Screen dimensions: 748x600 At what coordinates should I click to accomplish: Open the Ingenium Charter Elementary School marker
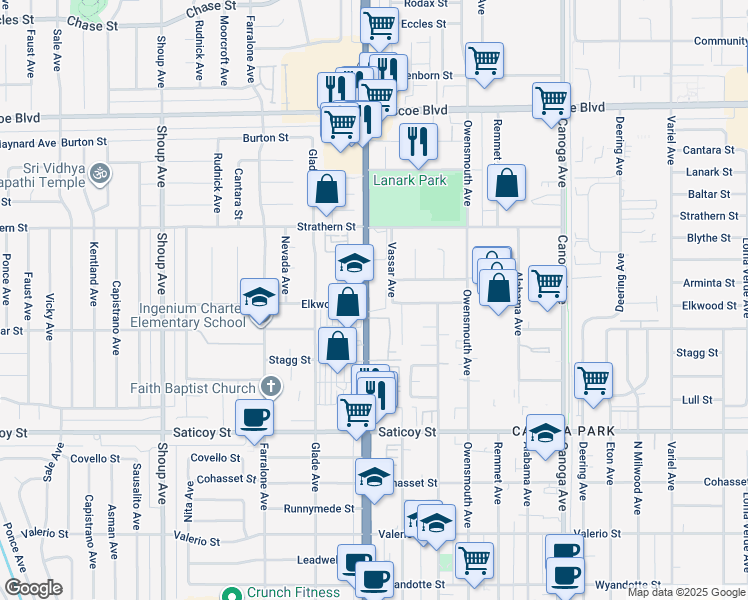click(x=259, y=297)
